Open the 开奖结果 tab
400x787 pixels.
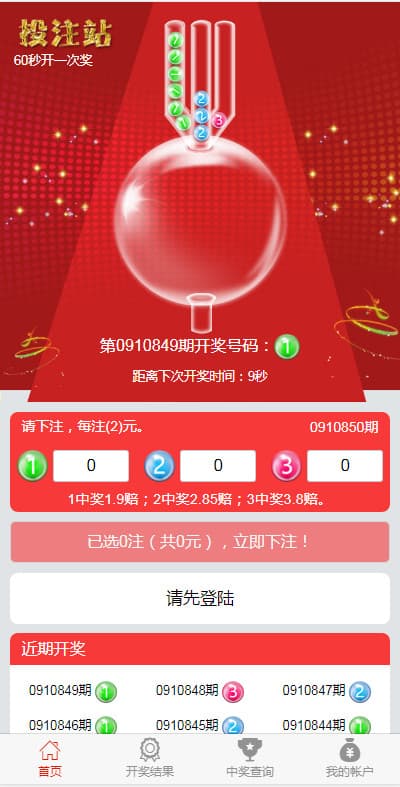point(150,759)
